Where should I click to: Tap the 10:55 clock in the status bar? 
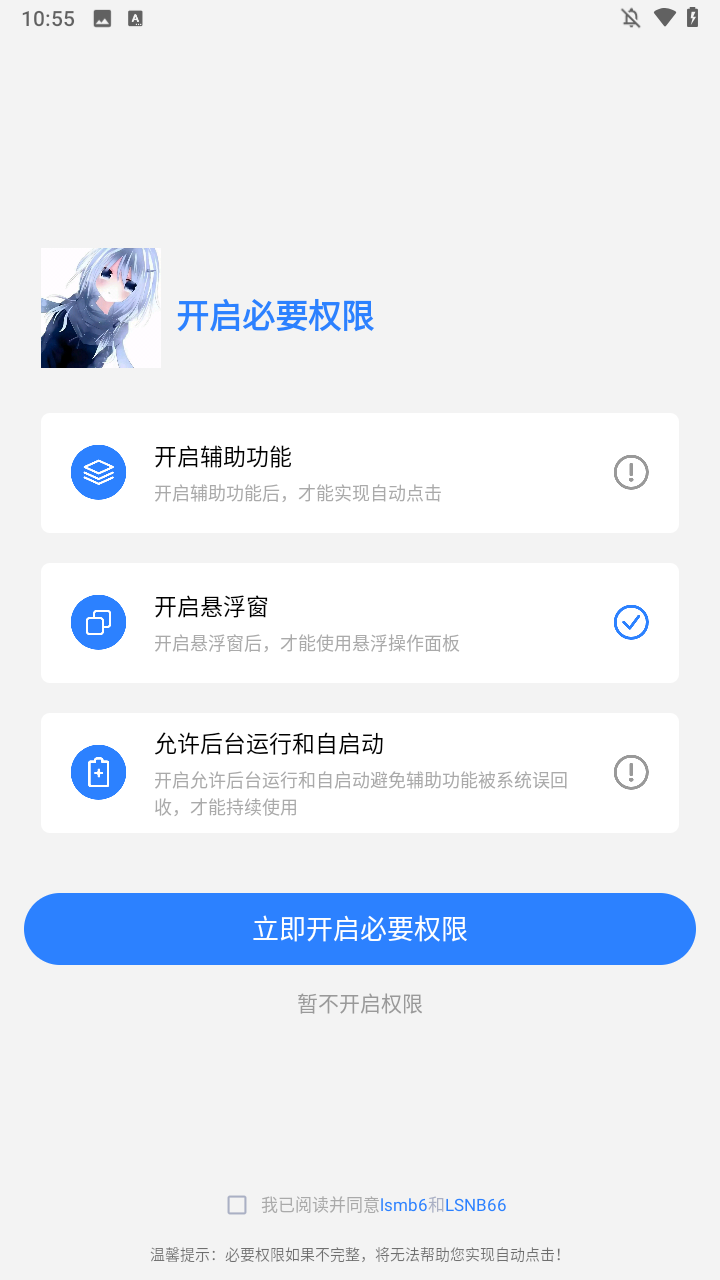pos(47,17)
